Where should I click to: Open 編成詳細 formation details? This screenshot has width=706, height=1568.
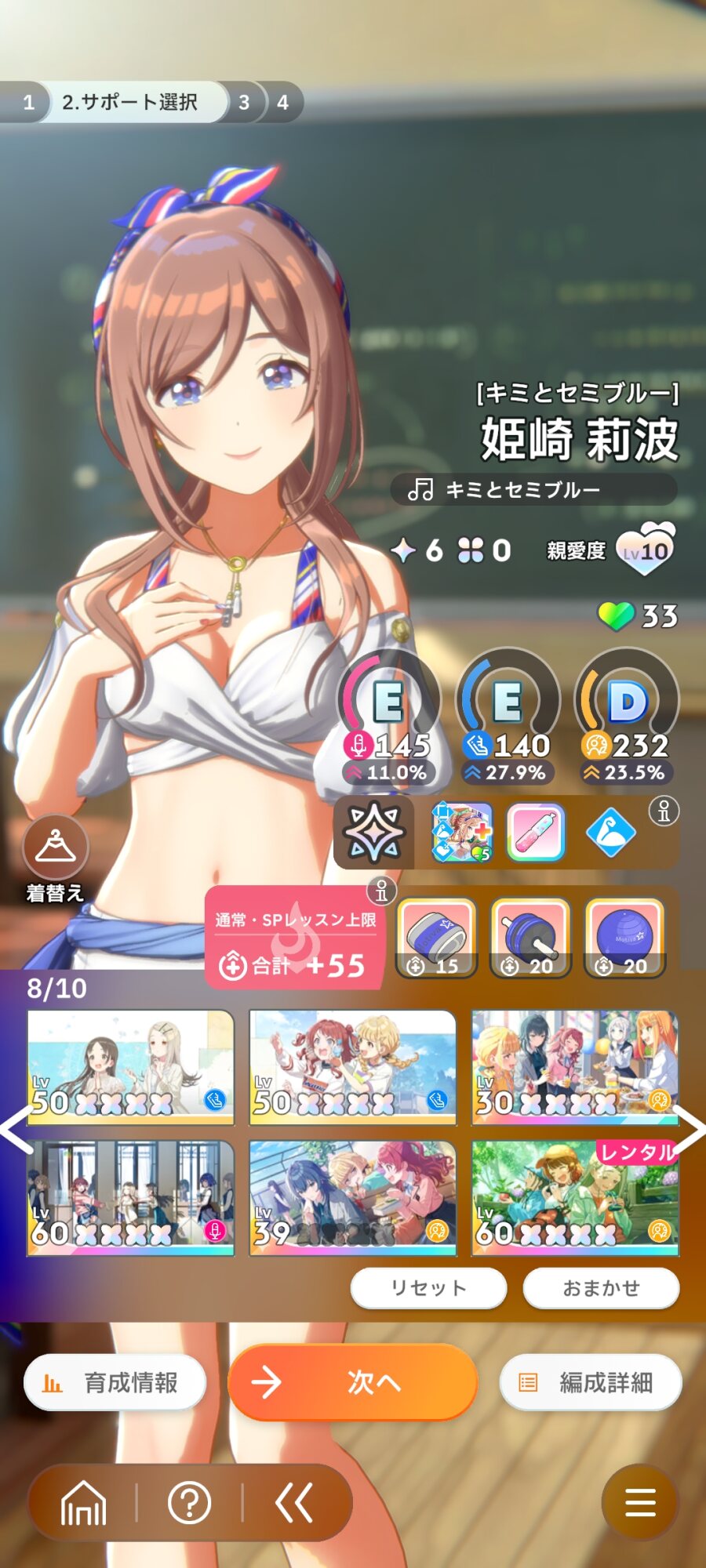tap(591, 1382)
